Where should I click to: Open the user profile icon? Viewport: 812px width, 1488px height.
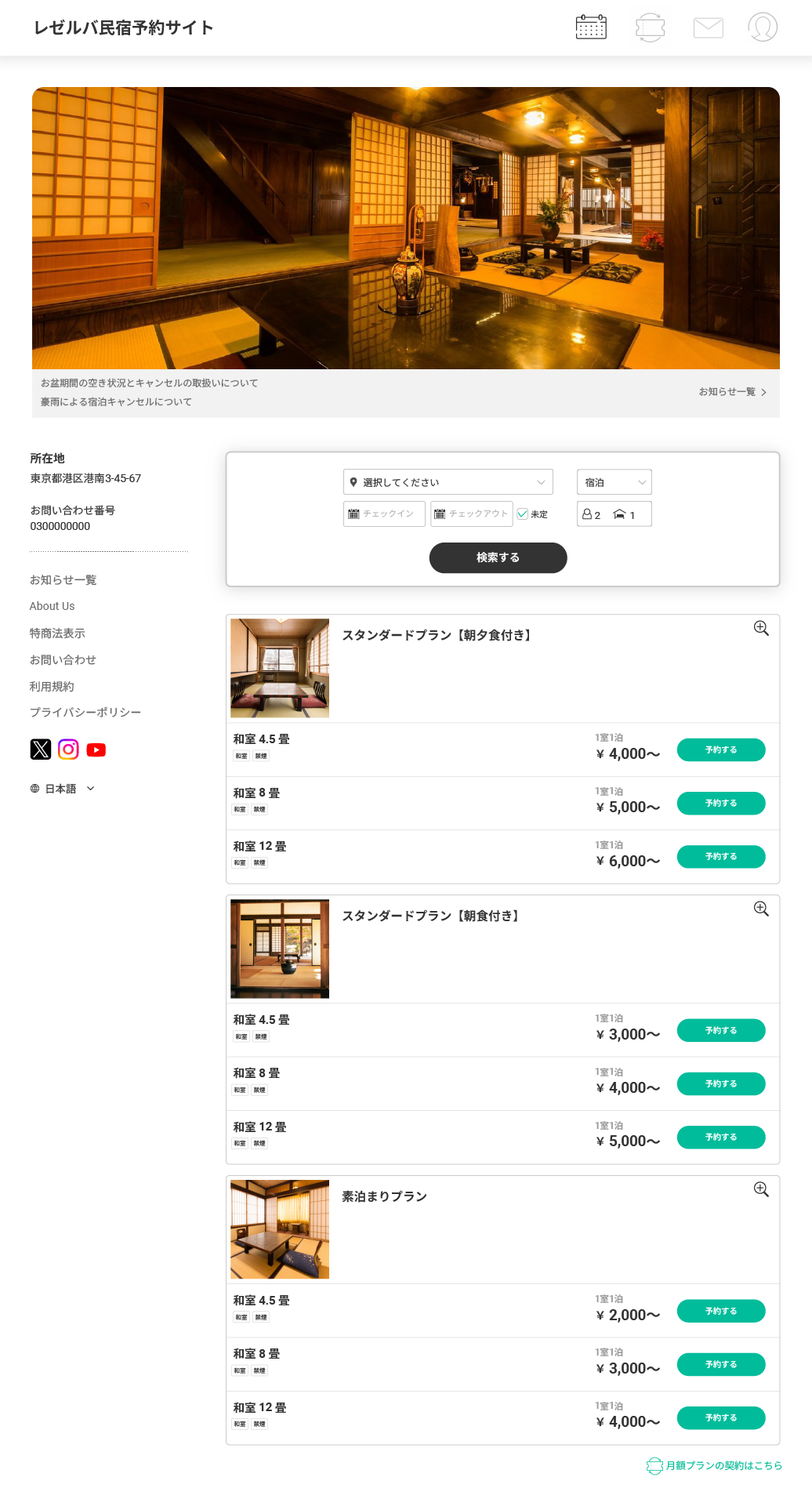[762, 27]
